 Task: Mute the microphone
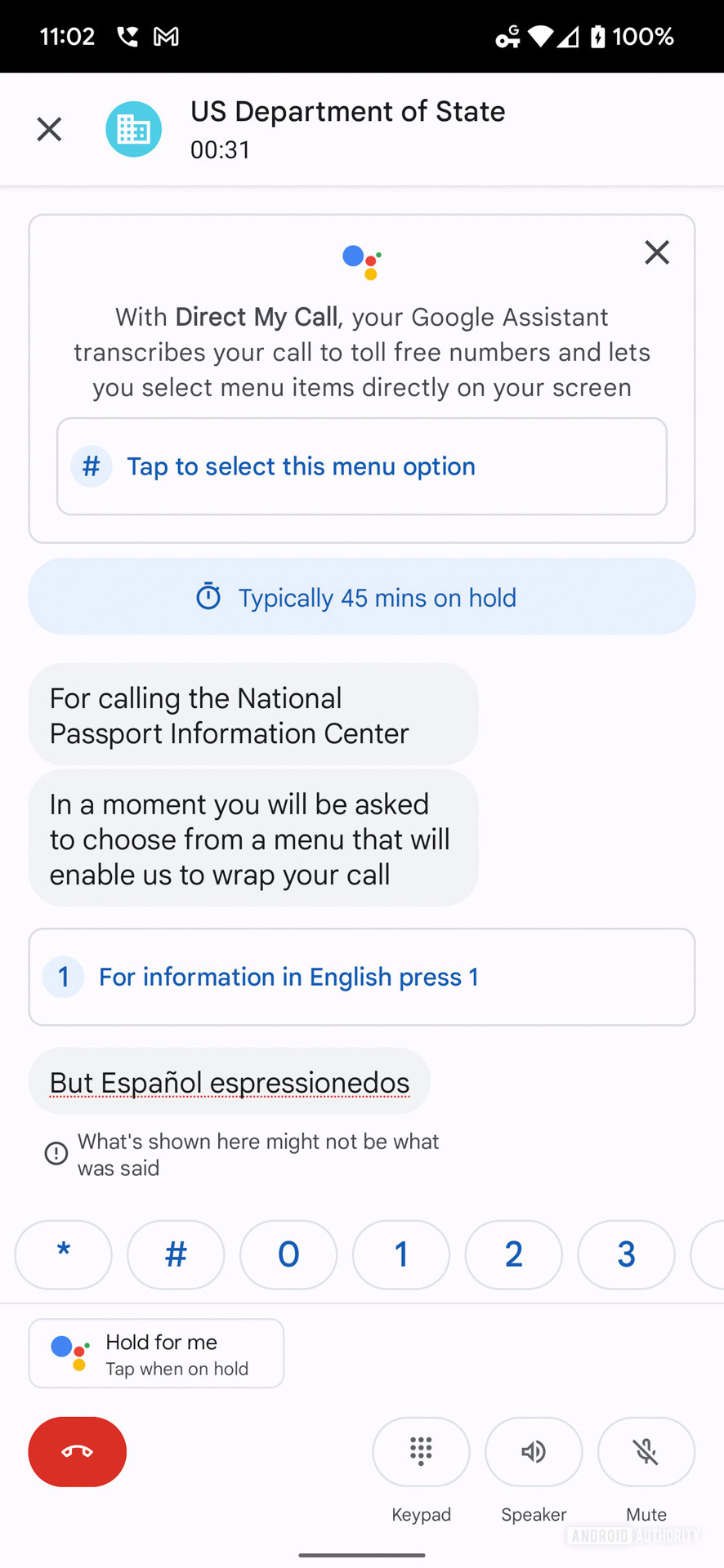(x=646, y=1451)
